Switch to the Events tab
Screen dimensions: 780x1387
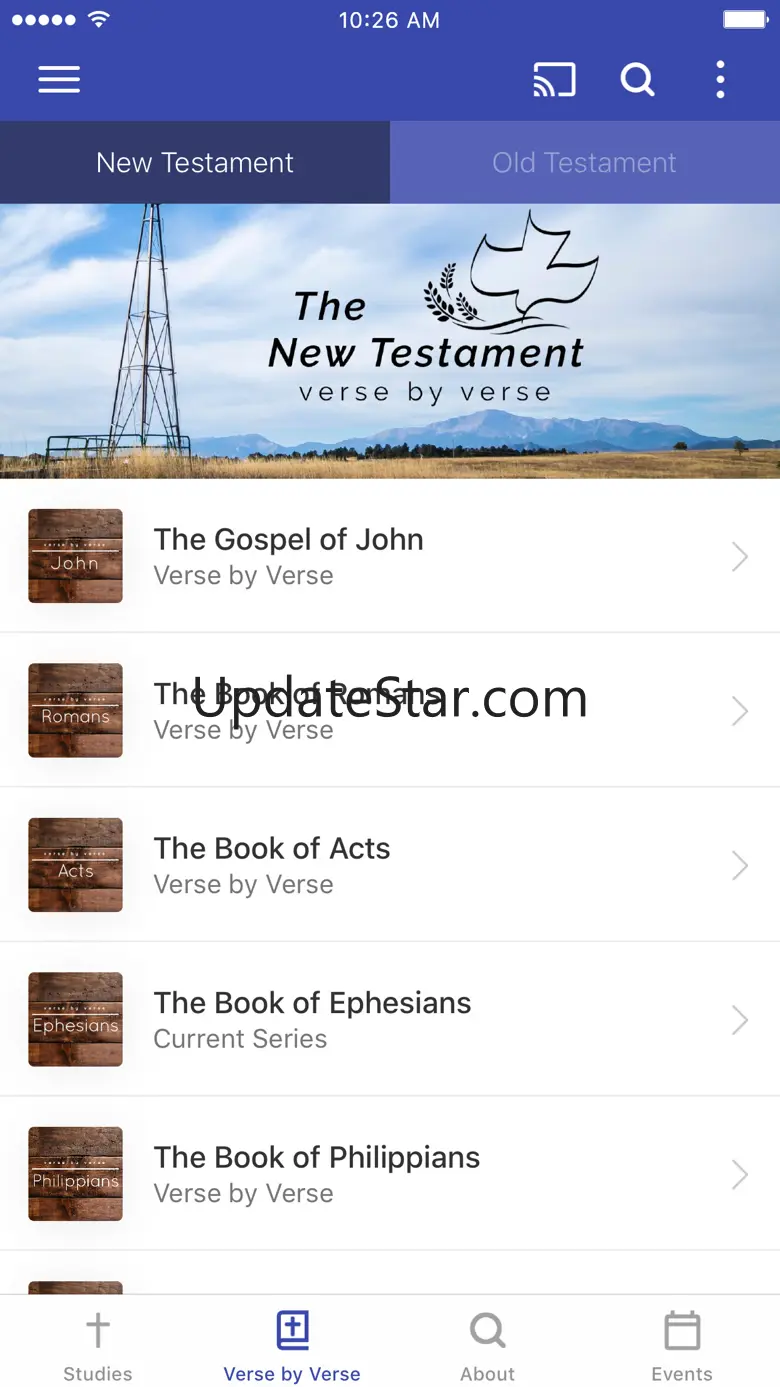click(682, 1345)
